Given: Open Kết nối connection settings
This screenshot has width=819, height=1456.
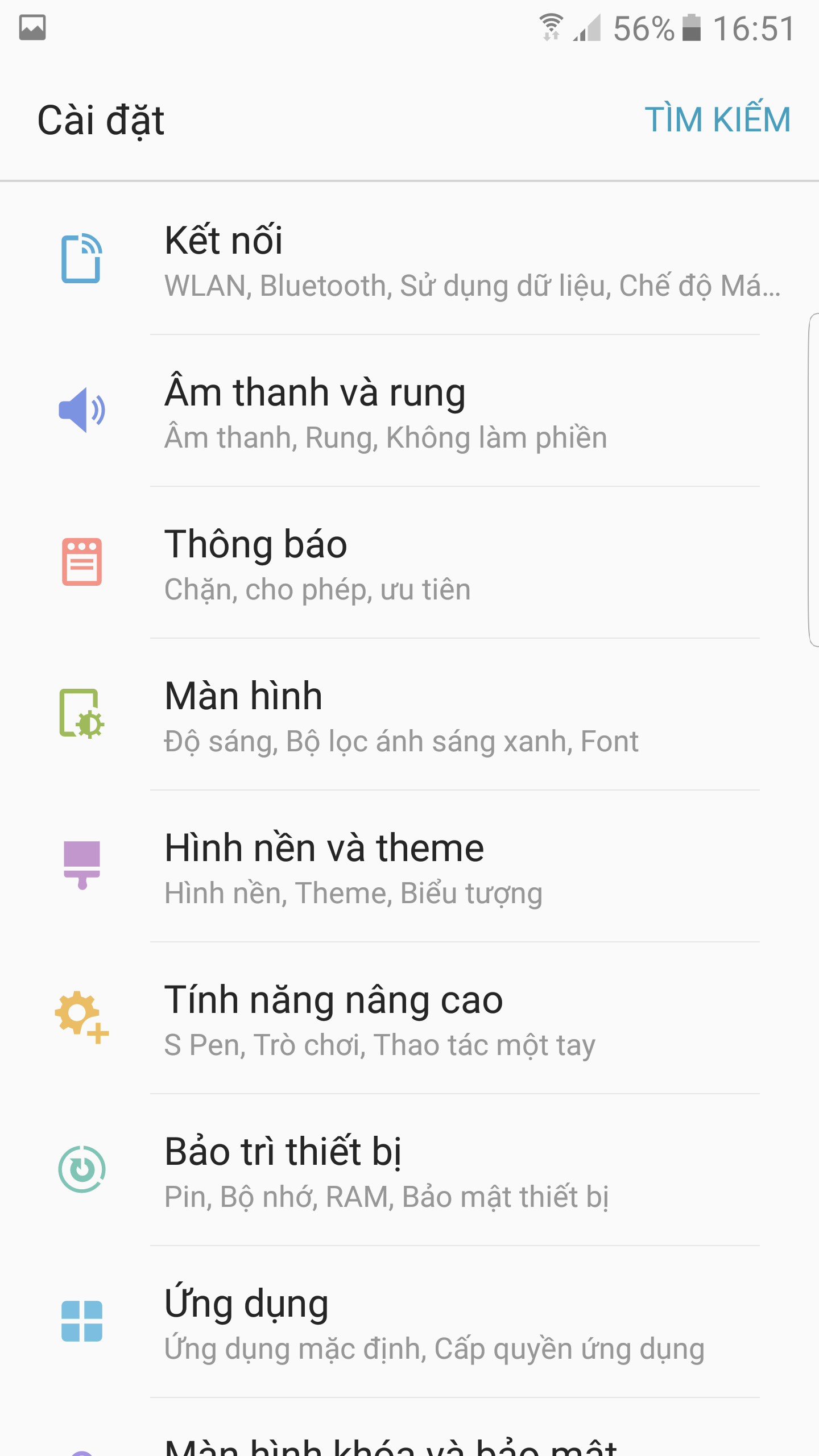Looking at the screenshot, I should pos(409,259).
